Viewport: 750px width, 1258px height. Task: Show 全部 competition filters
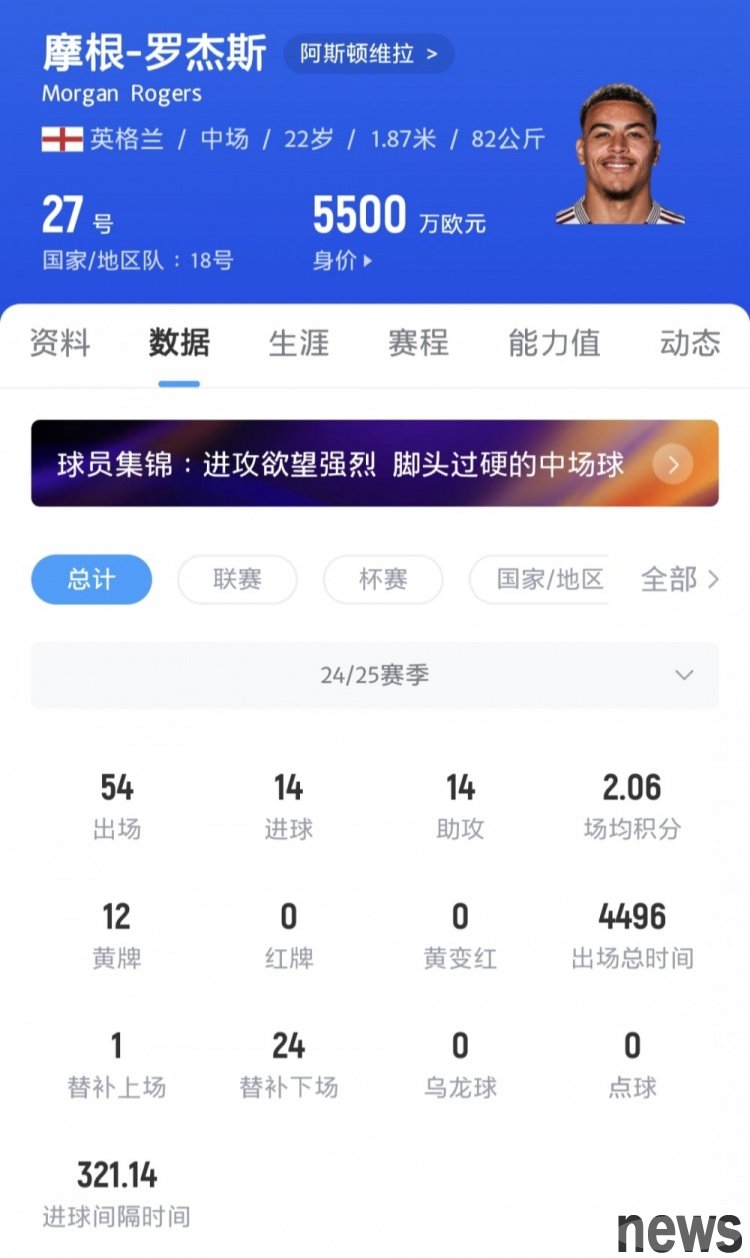(680, 579)
